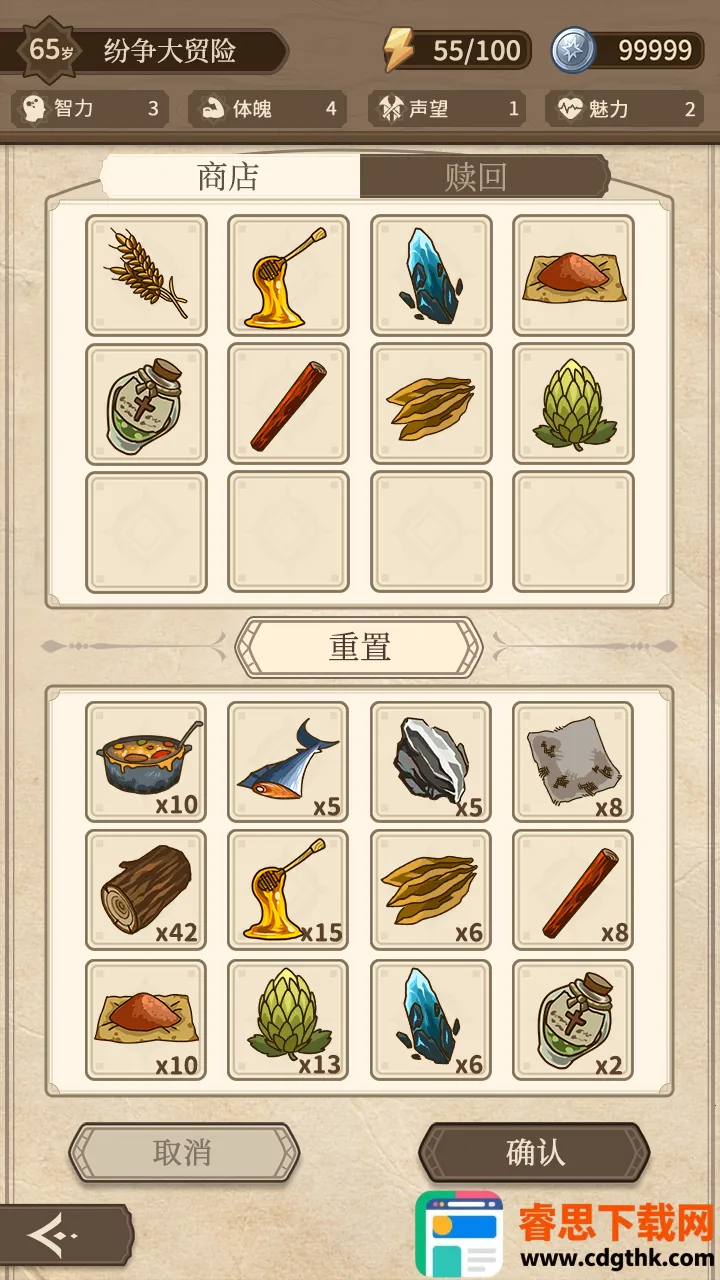This screenshot has height=1280, width=720.
Task: Tap the artichoke item in the shop
Action: click(x=573, y=403)
